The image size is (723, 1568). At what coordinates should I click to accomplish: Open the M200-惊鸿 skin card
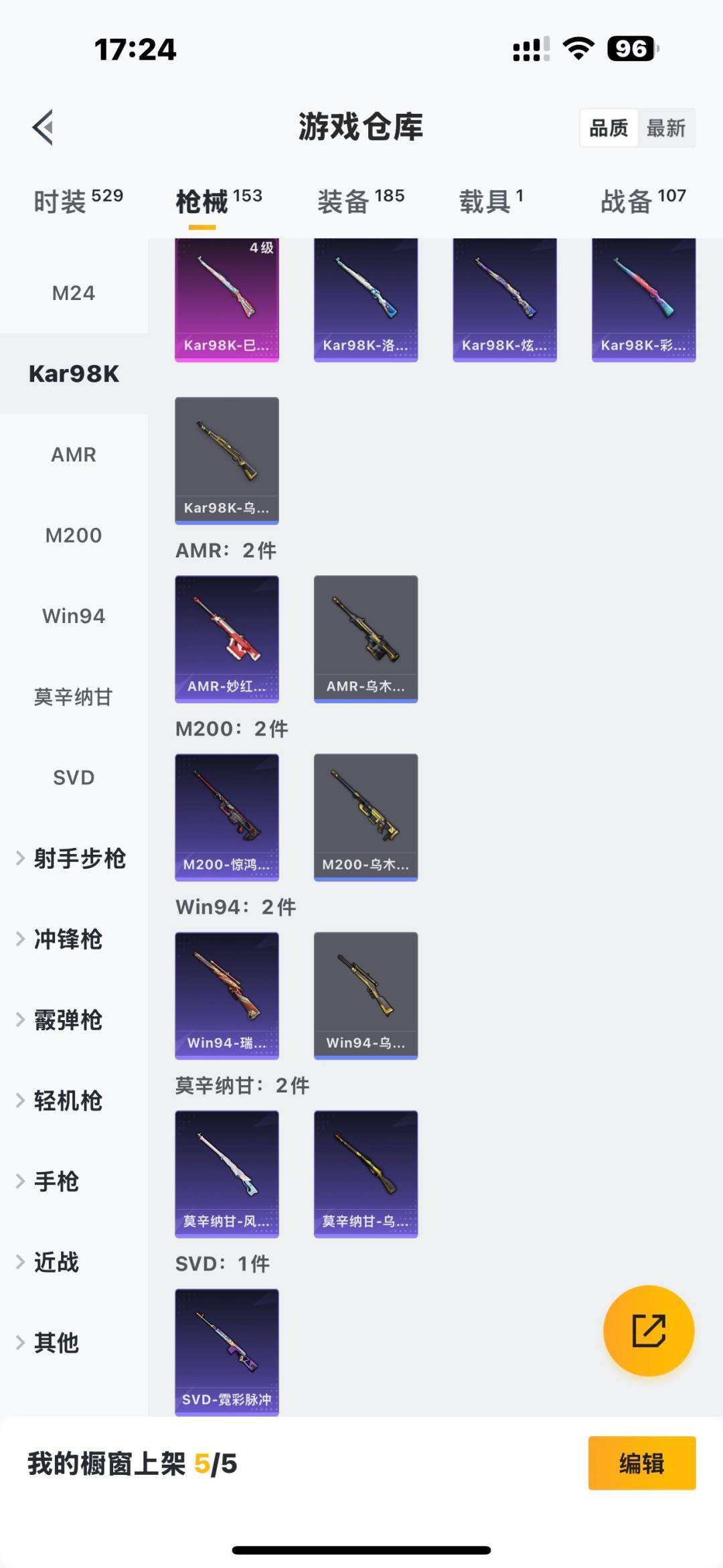coord(227,816)
